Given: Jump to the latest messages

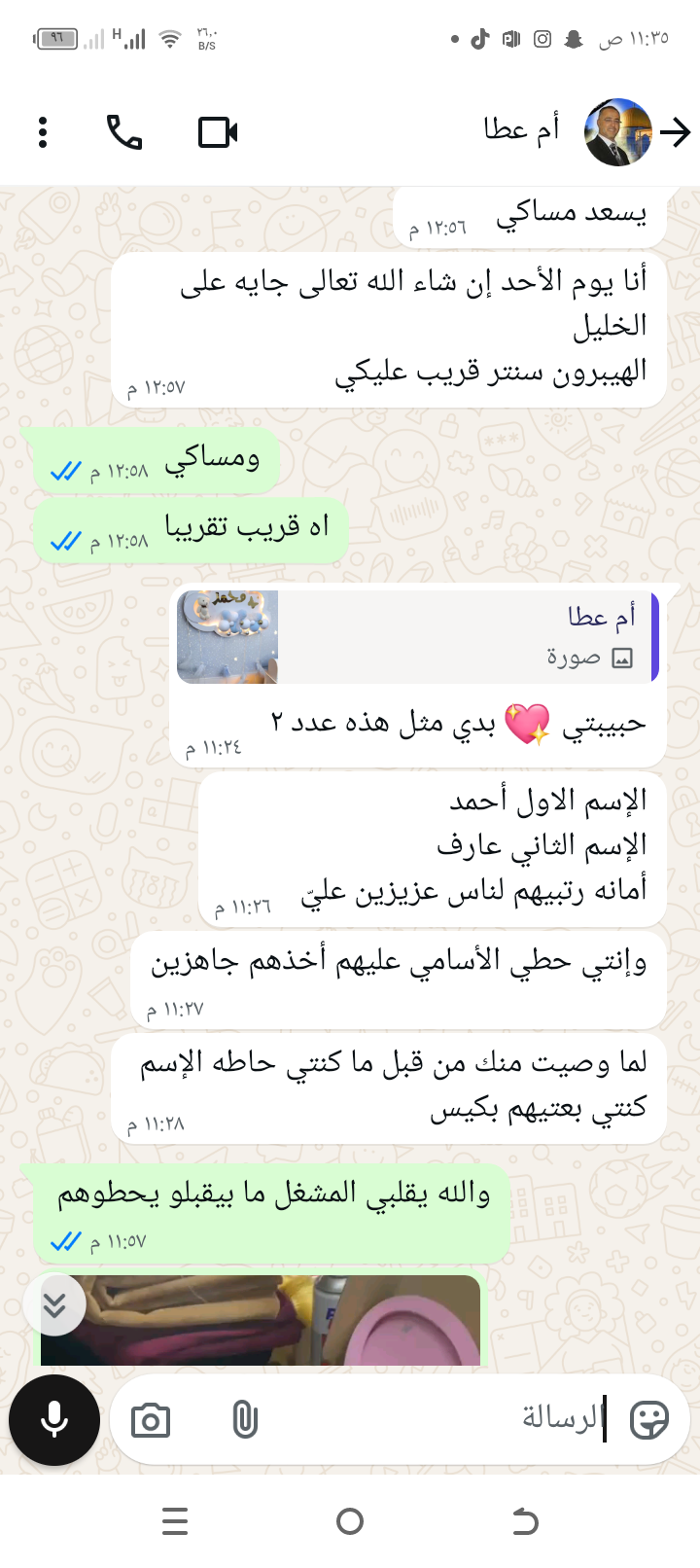Looking at the screenshot, I should point(54,1305).
